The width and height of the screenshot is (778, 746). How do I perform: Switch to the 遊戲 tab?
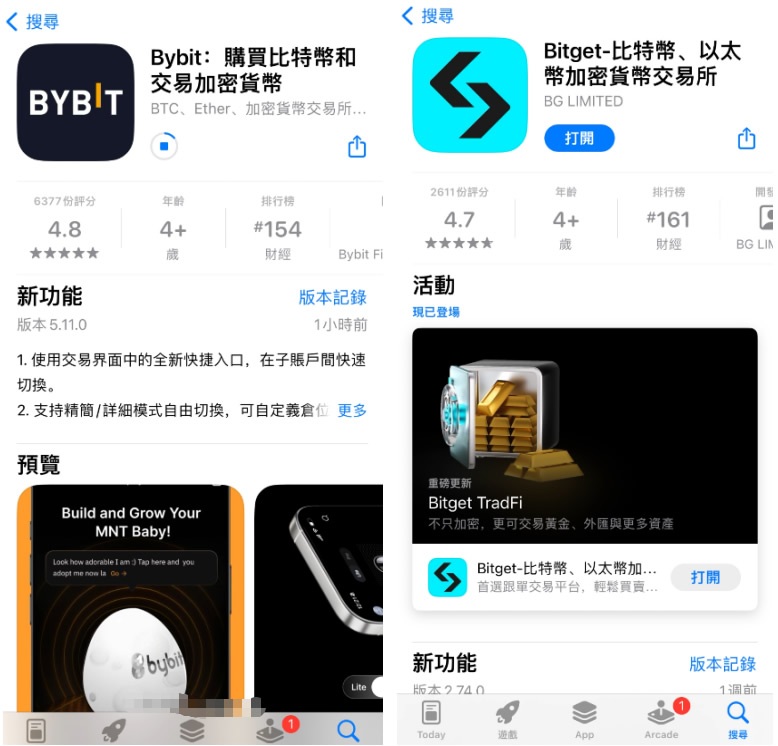point(508,718)
